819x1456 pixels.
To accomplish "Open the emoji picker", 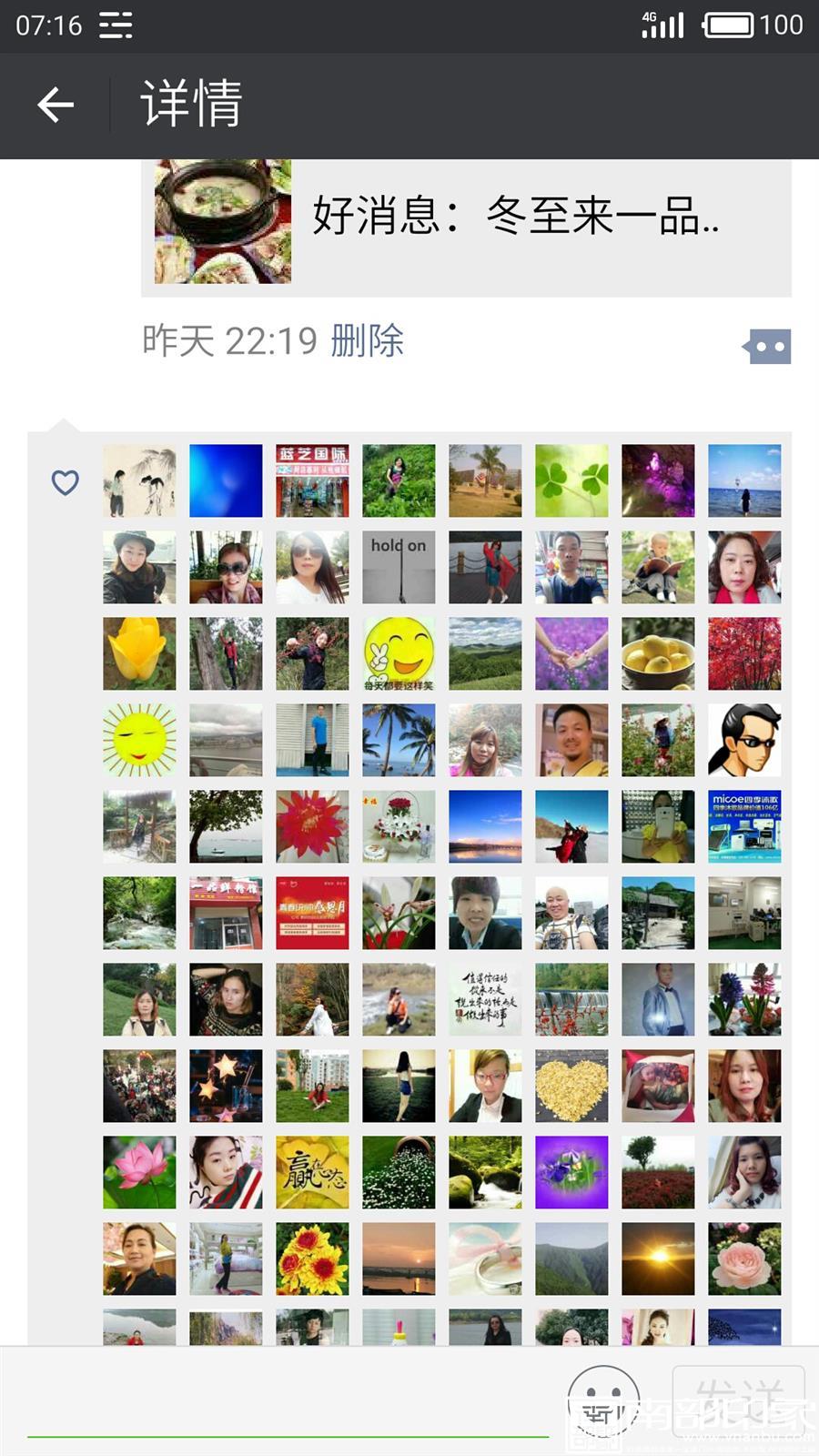I will pos(603,1401).
